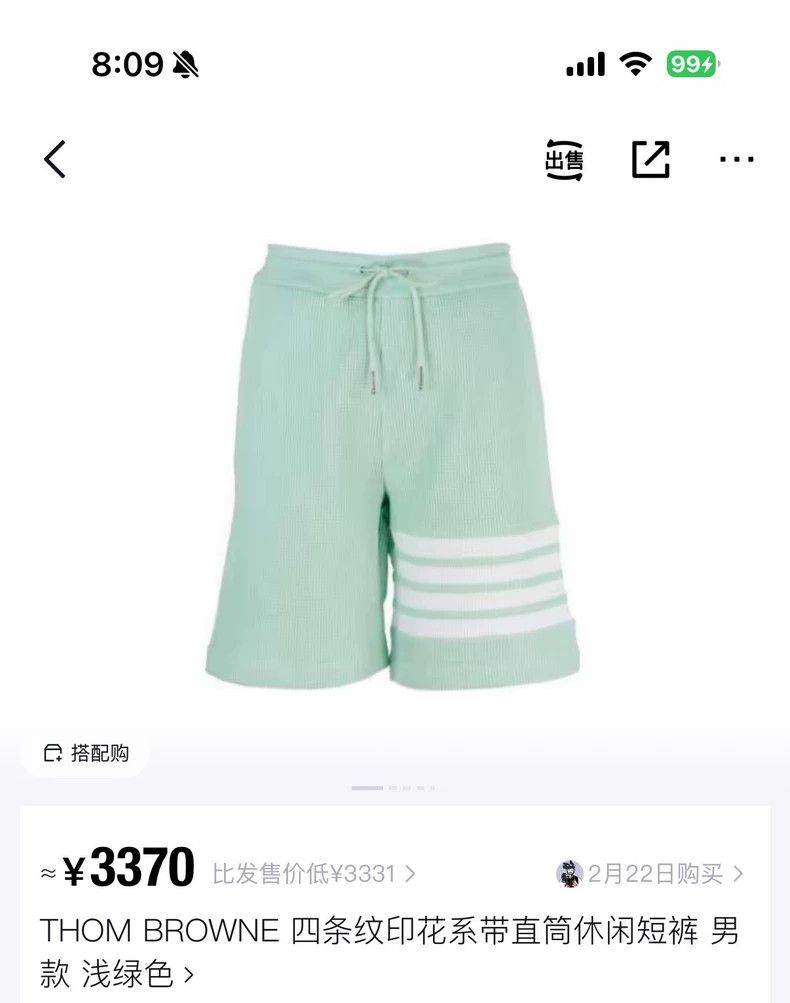Tap the back arrow at top left
Screen dimensions: 790x1003
coord(55,157)
